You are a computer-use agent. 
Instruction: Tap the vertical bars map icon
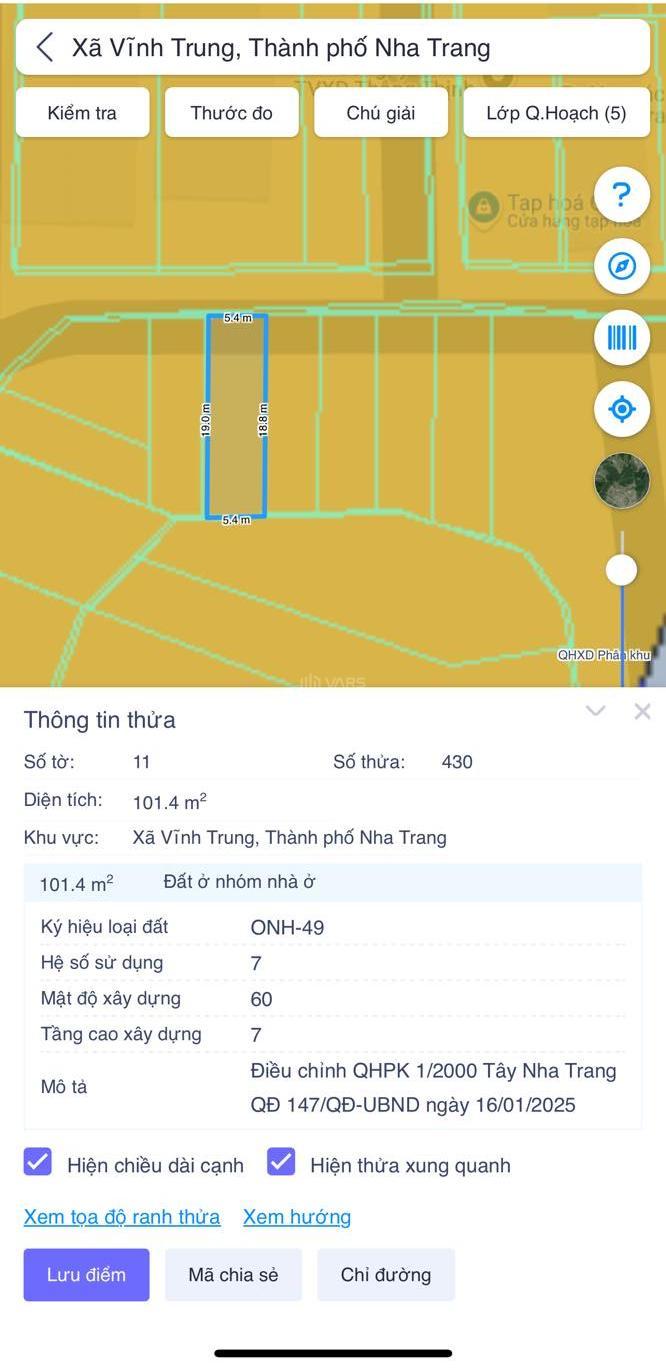(622, 337)
